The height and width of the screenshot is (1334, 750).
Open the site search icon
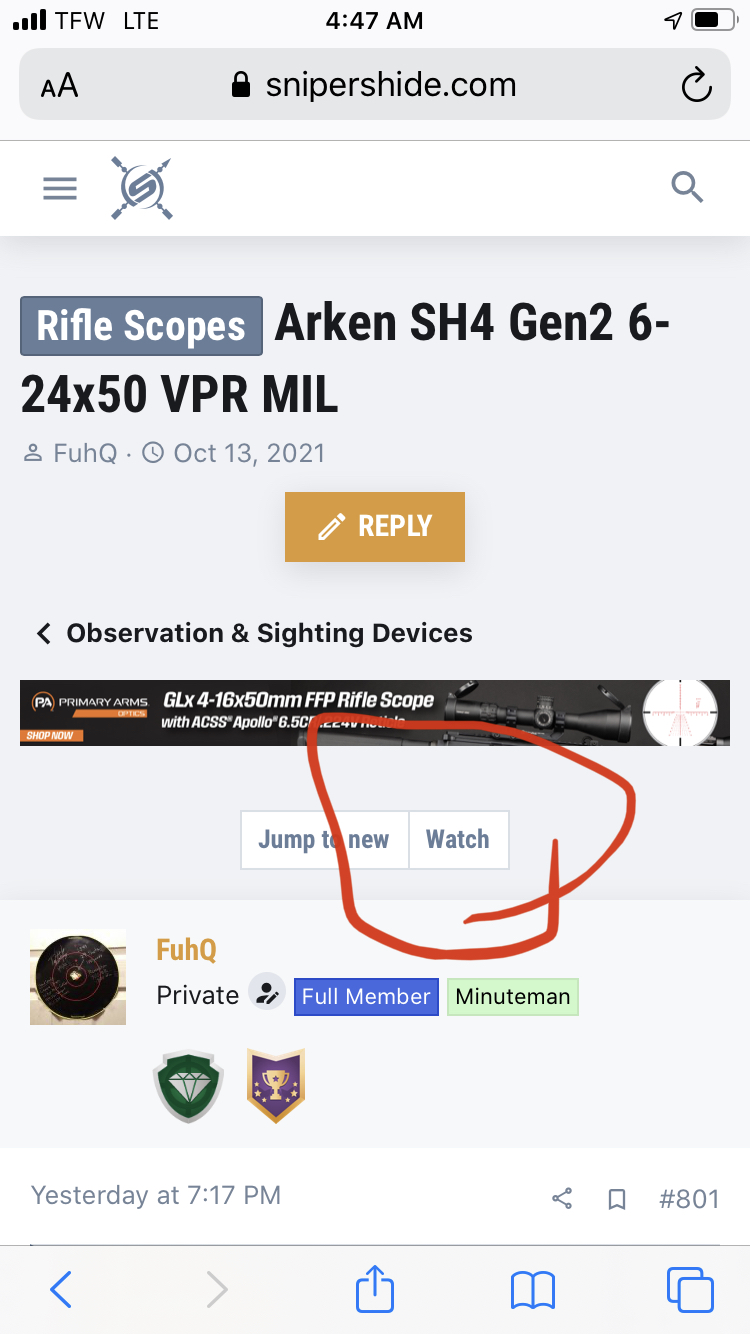pos(687,187)
